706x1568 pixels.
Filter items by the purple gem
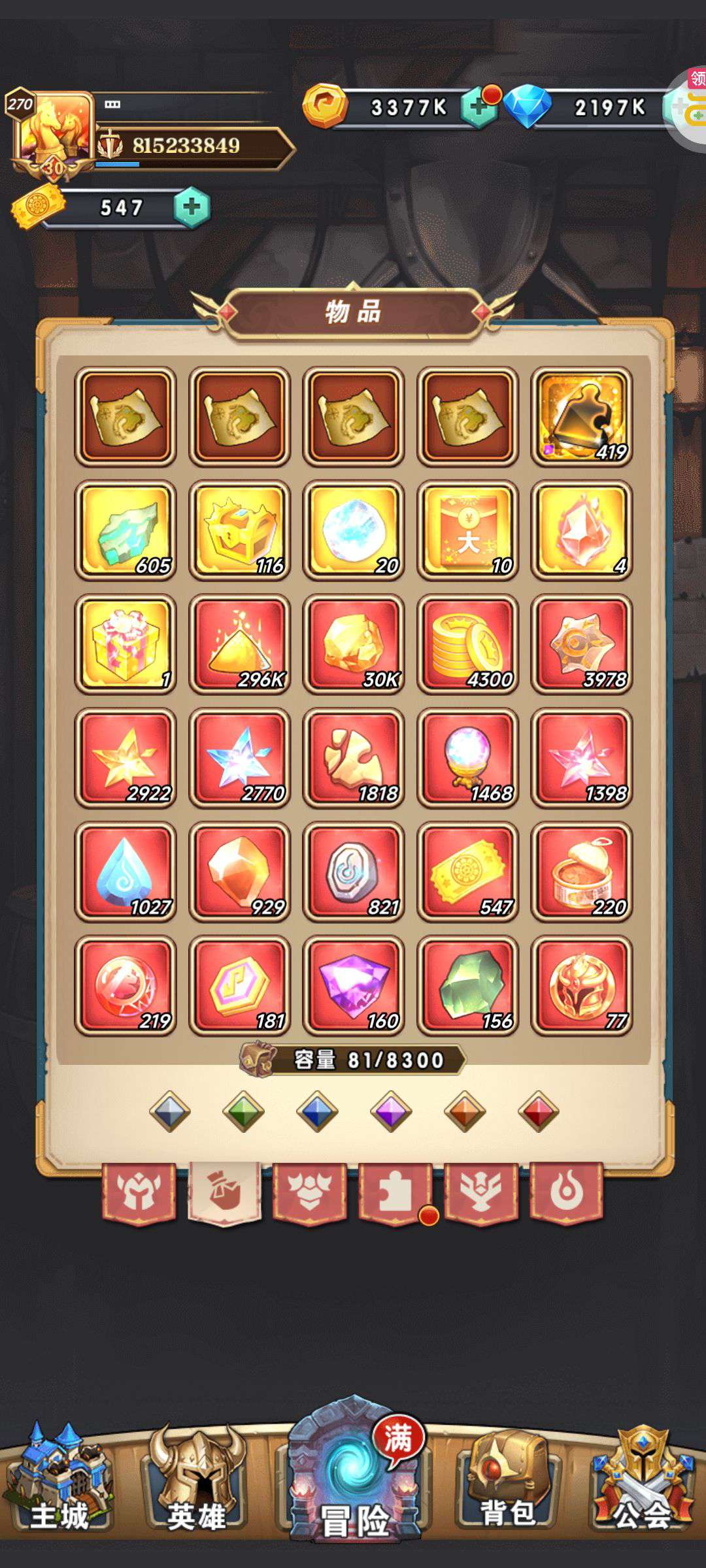pos(391,1111)
